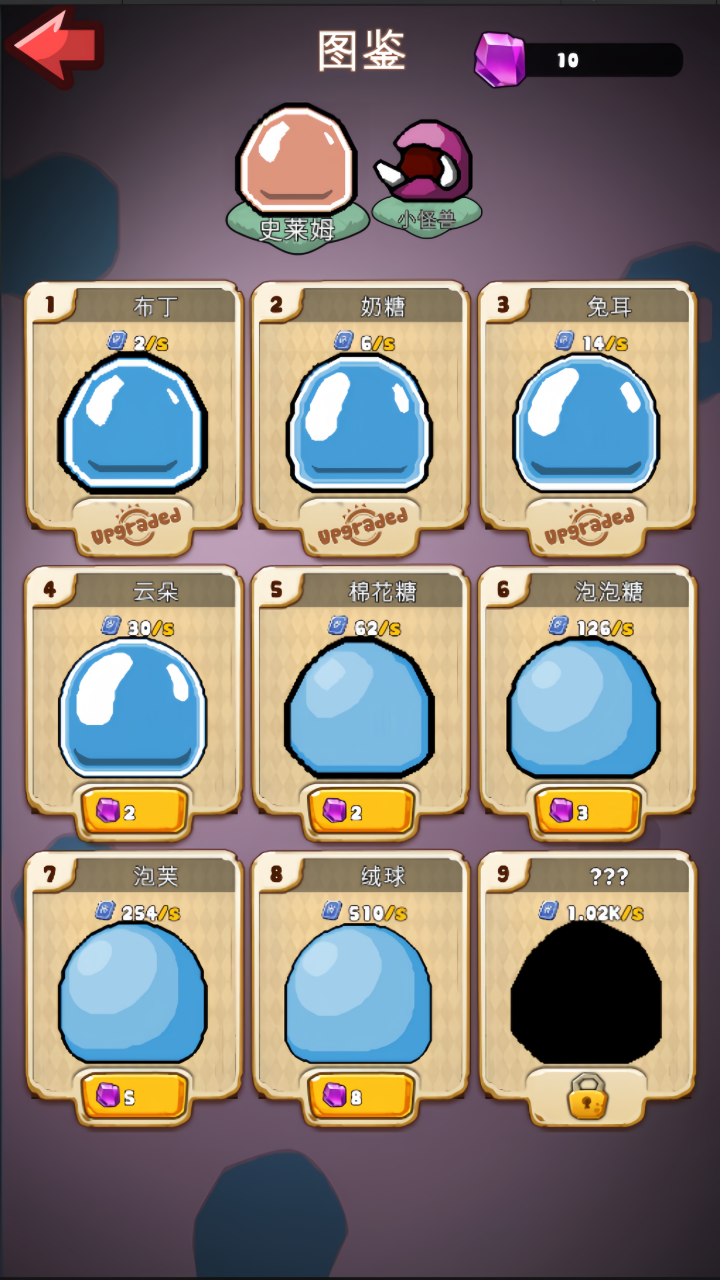Upgrade 泡泡糖 for 3 gems

[587, 811]
